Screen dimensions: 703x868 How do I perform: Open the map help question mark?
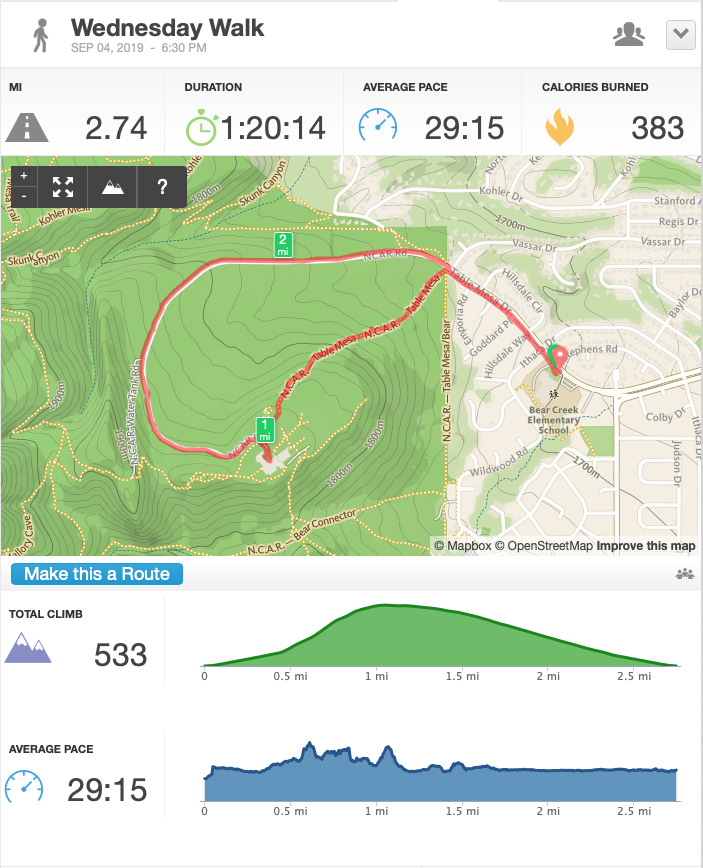pyautogui.click(x=162, y=187)
